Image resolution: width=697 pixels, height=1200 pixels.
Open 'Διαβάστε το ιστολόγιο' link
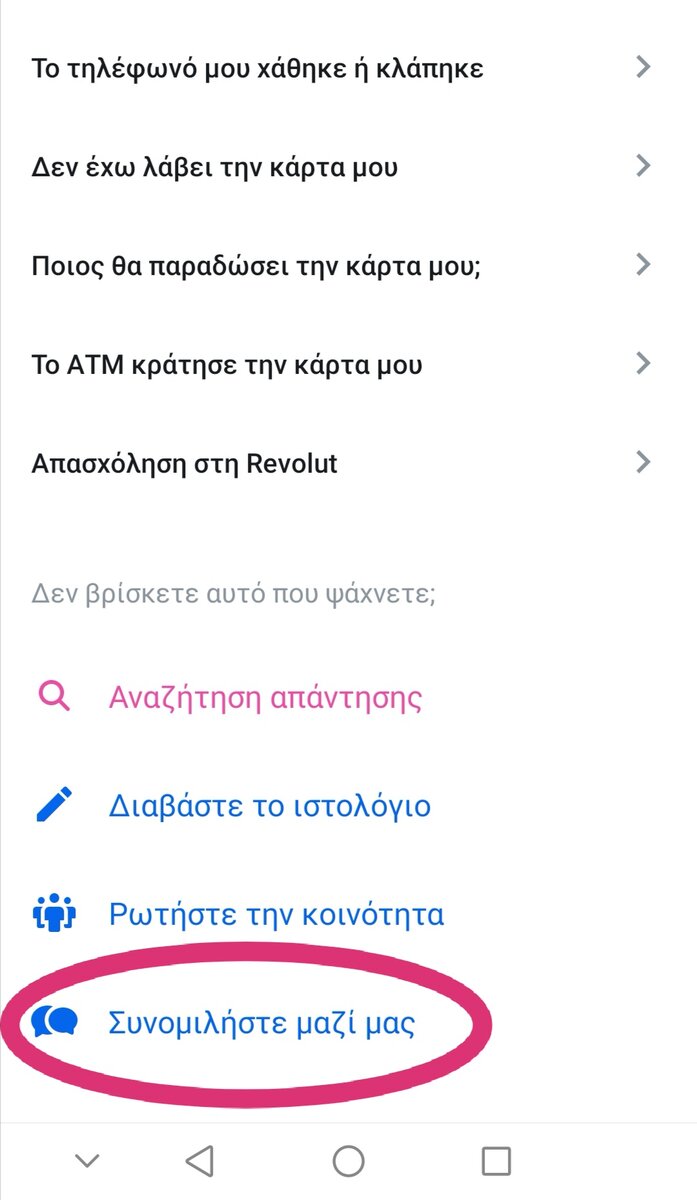point(269,806)
